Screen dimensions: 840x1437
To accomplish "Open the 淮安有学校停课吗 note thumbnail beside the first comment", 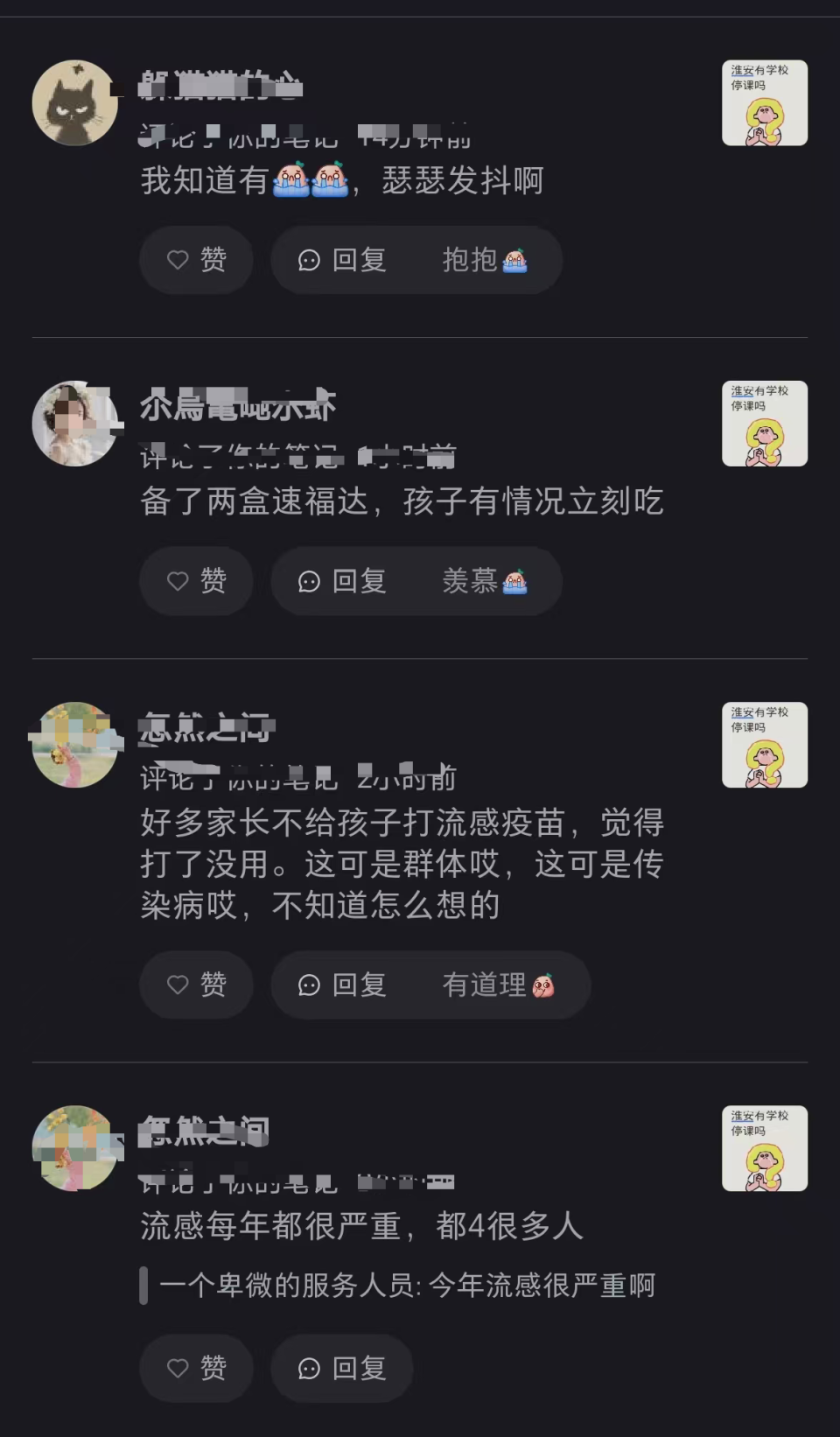I will (x=765, y=102).
